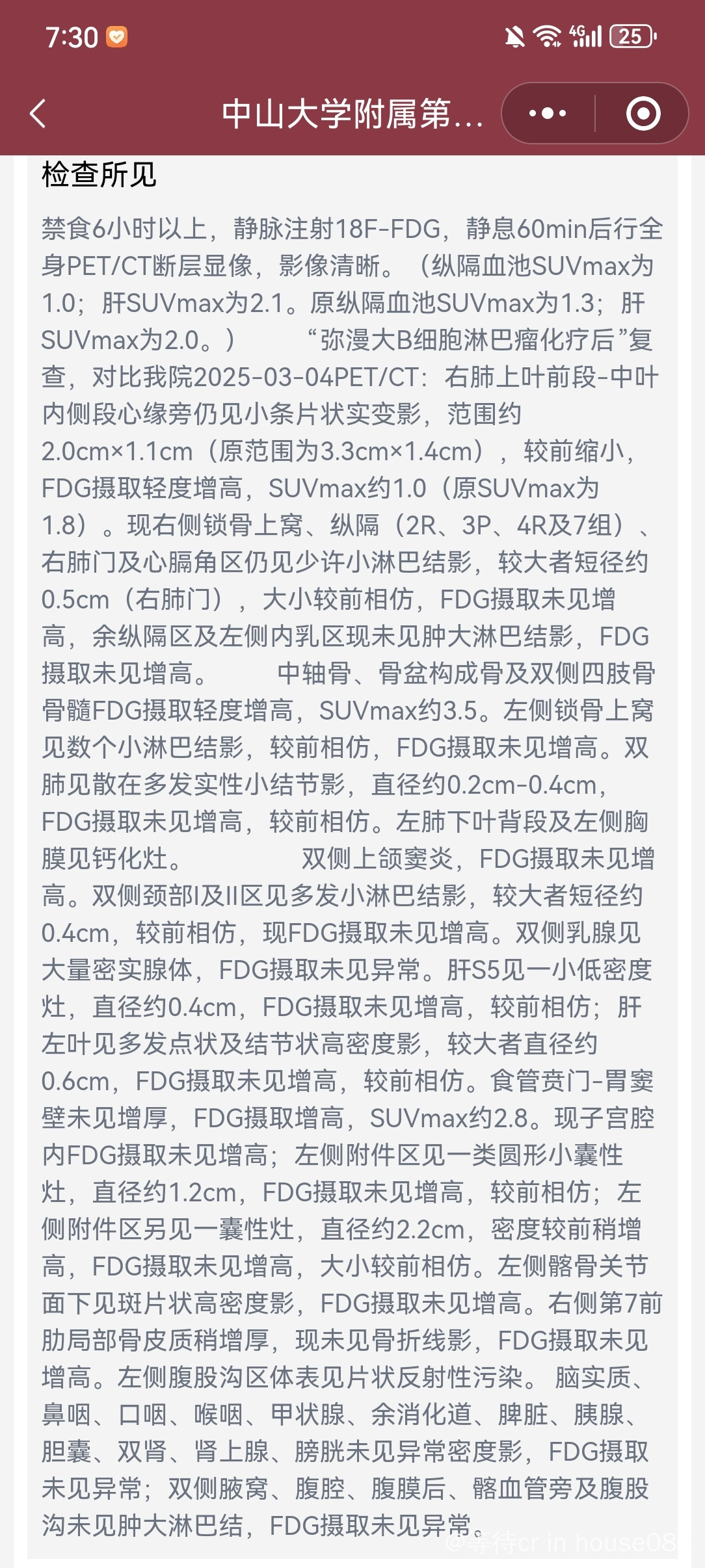Close the mini program via circle button
Screen dimensions: 705x1568
coord(643,114)
